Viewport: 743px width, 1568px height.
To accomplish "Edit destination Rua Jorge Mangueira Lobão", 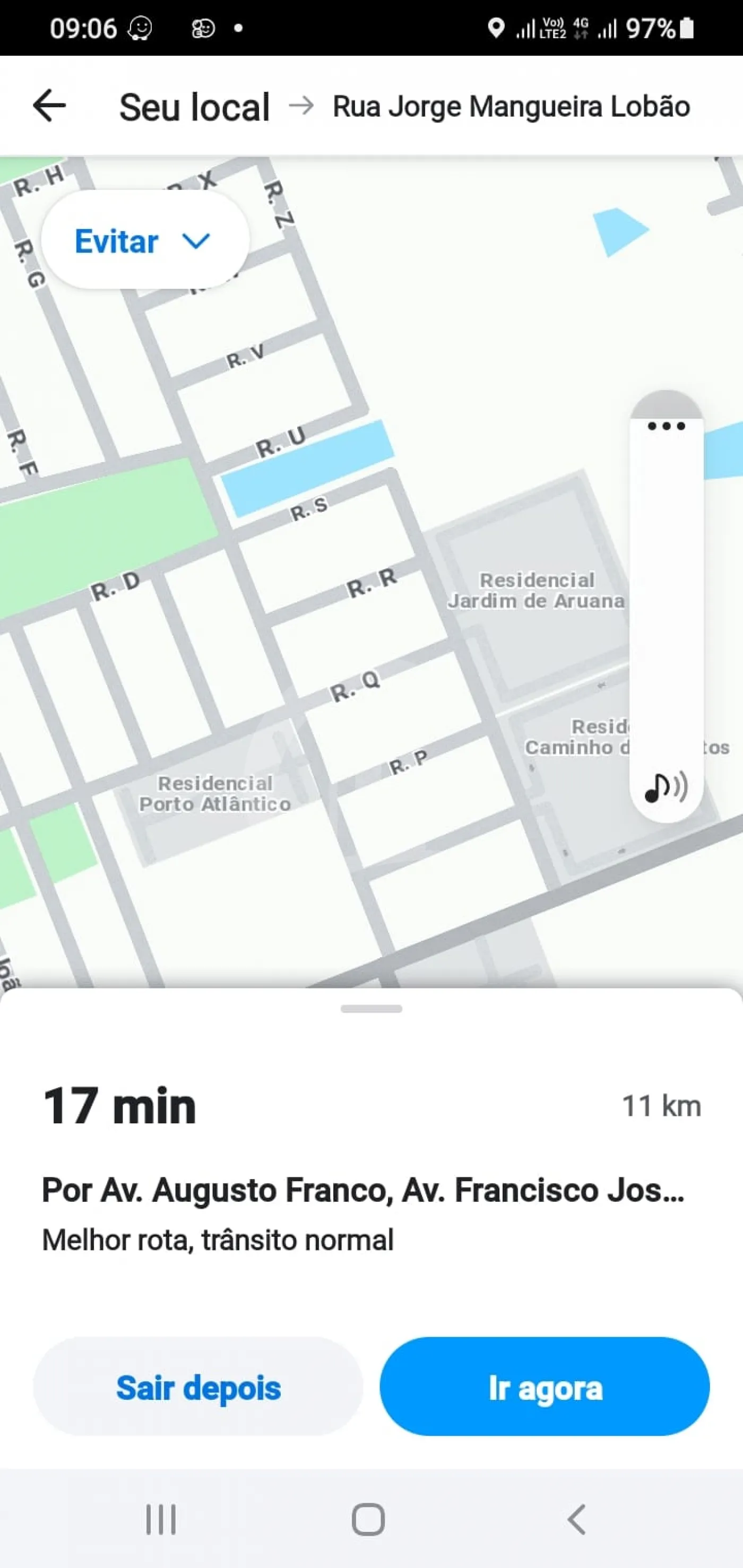I will (511, 107).
